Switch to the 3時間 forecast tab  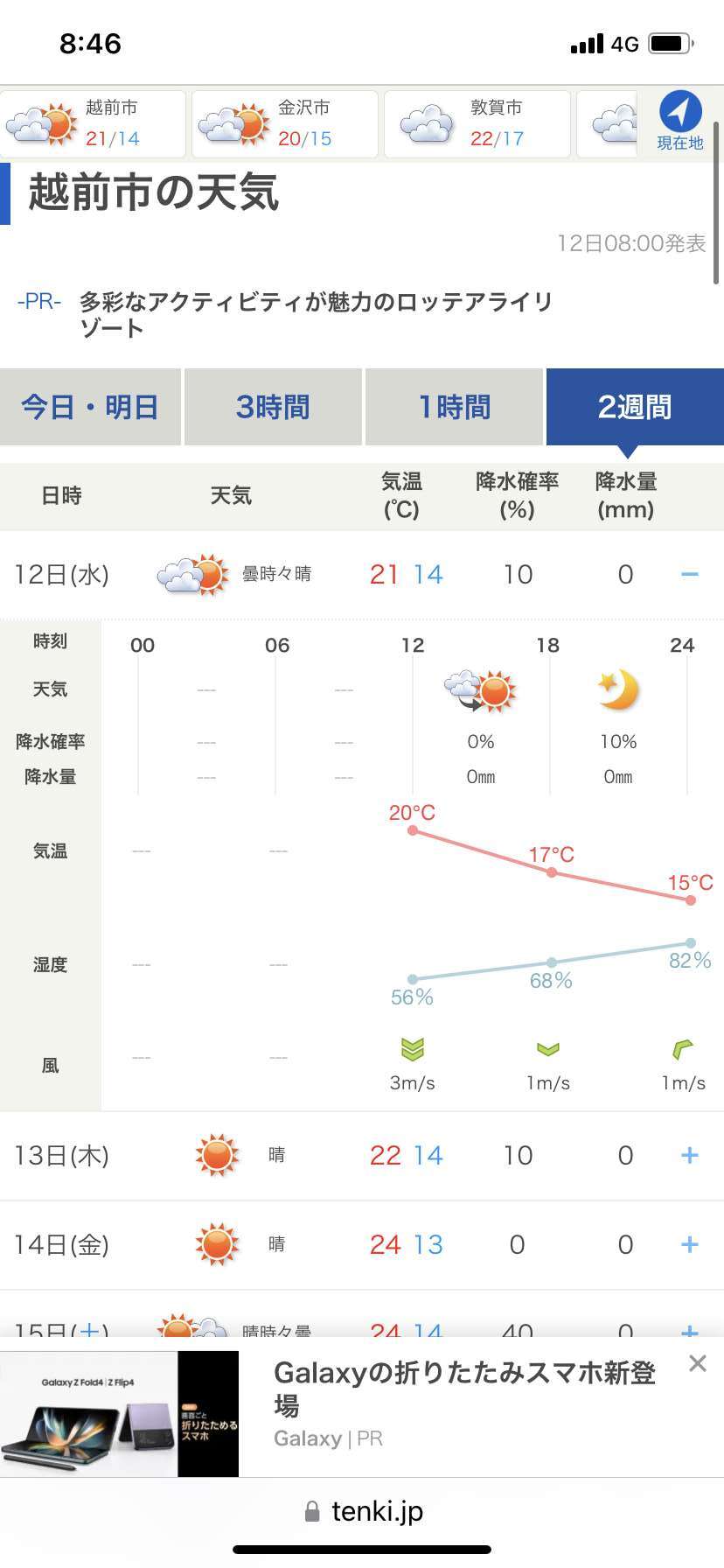click(x=273, y=407)
